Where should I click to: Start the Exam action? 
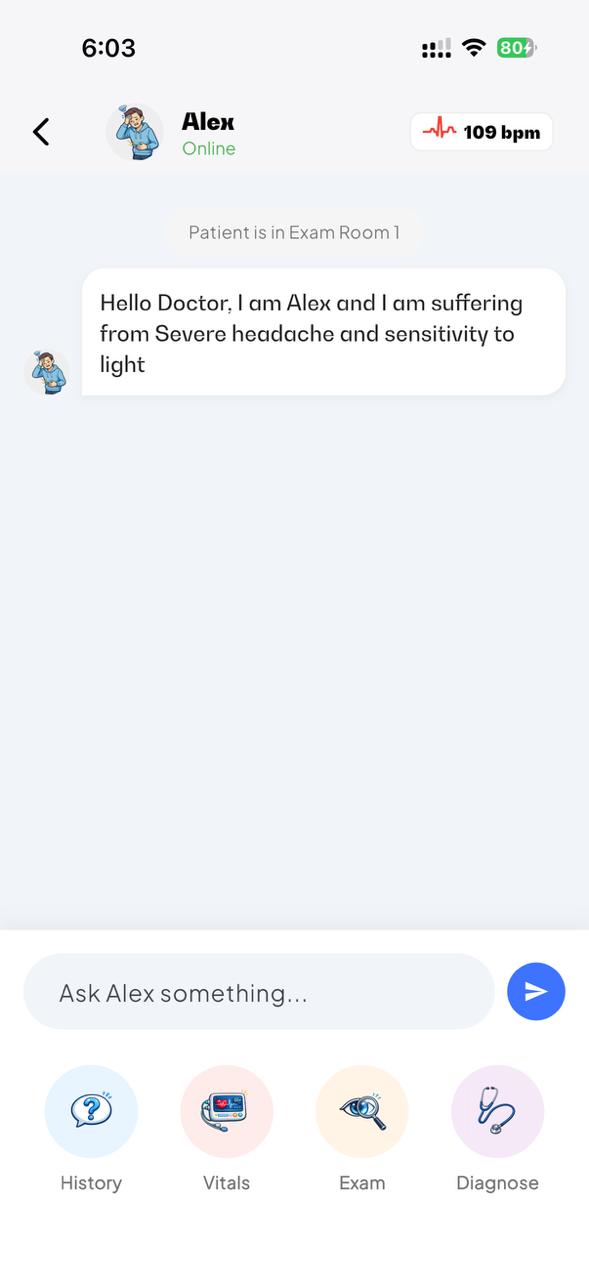[362, 1129]
